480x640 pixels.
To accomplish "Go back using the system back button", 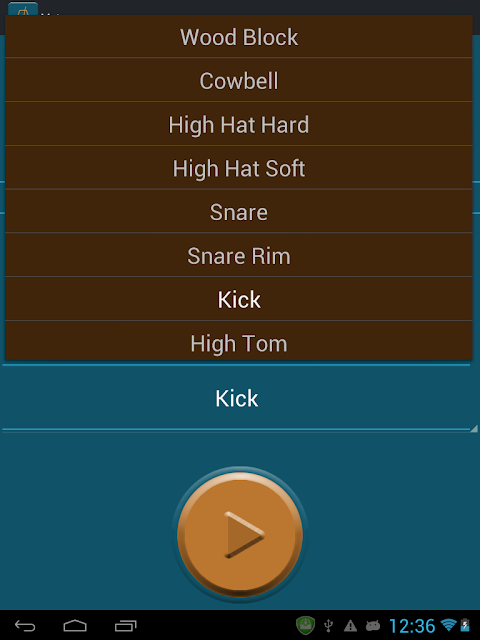I will click(25, 625).
